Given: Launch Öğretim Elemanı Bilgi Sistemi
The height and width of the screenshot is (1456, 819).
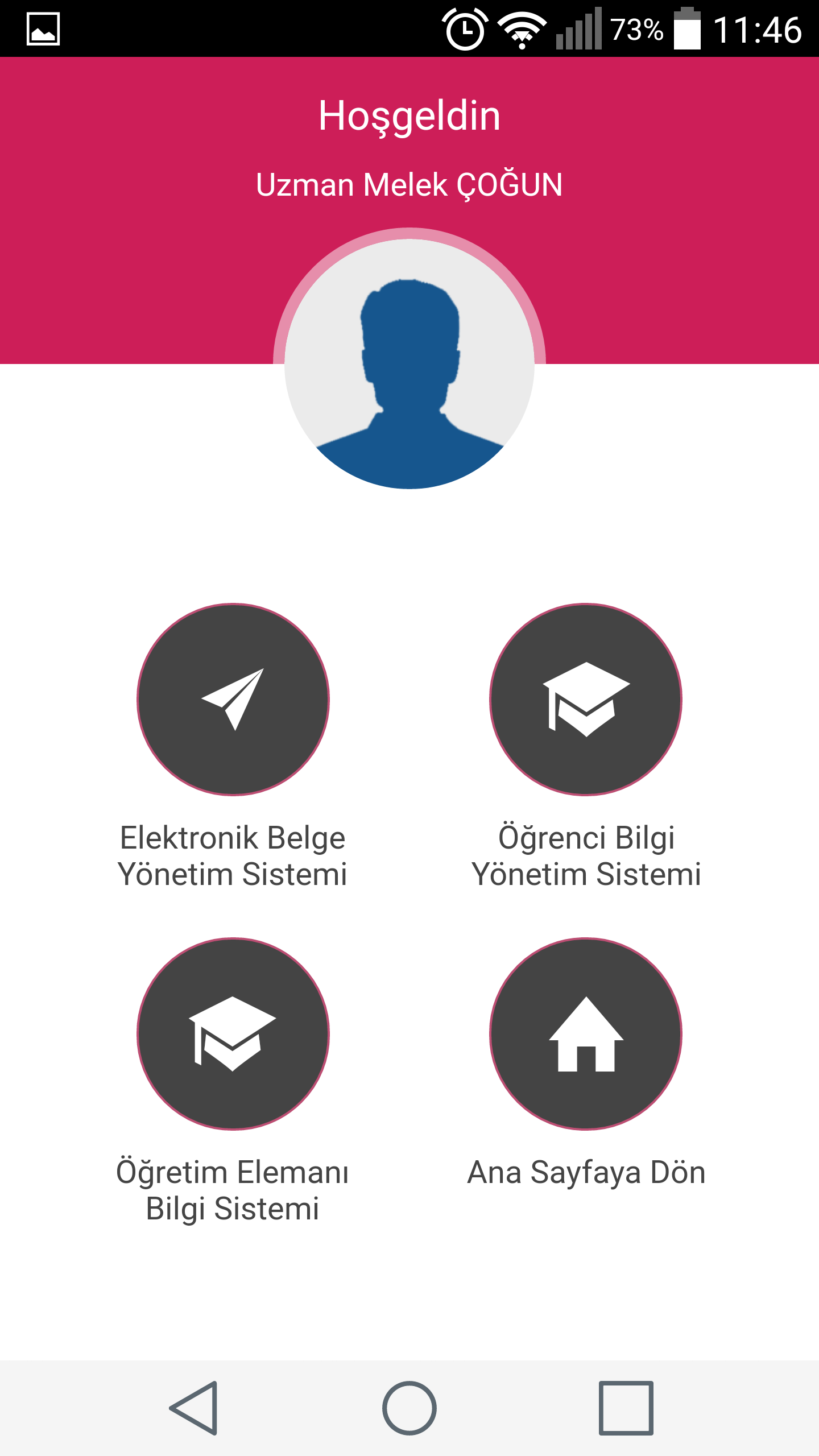Looking at the screenshot, I should click(233, 1033).
